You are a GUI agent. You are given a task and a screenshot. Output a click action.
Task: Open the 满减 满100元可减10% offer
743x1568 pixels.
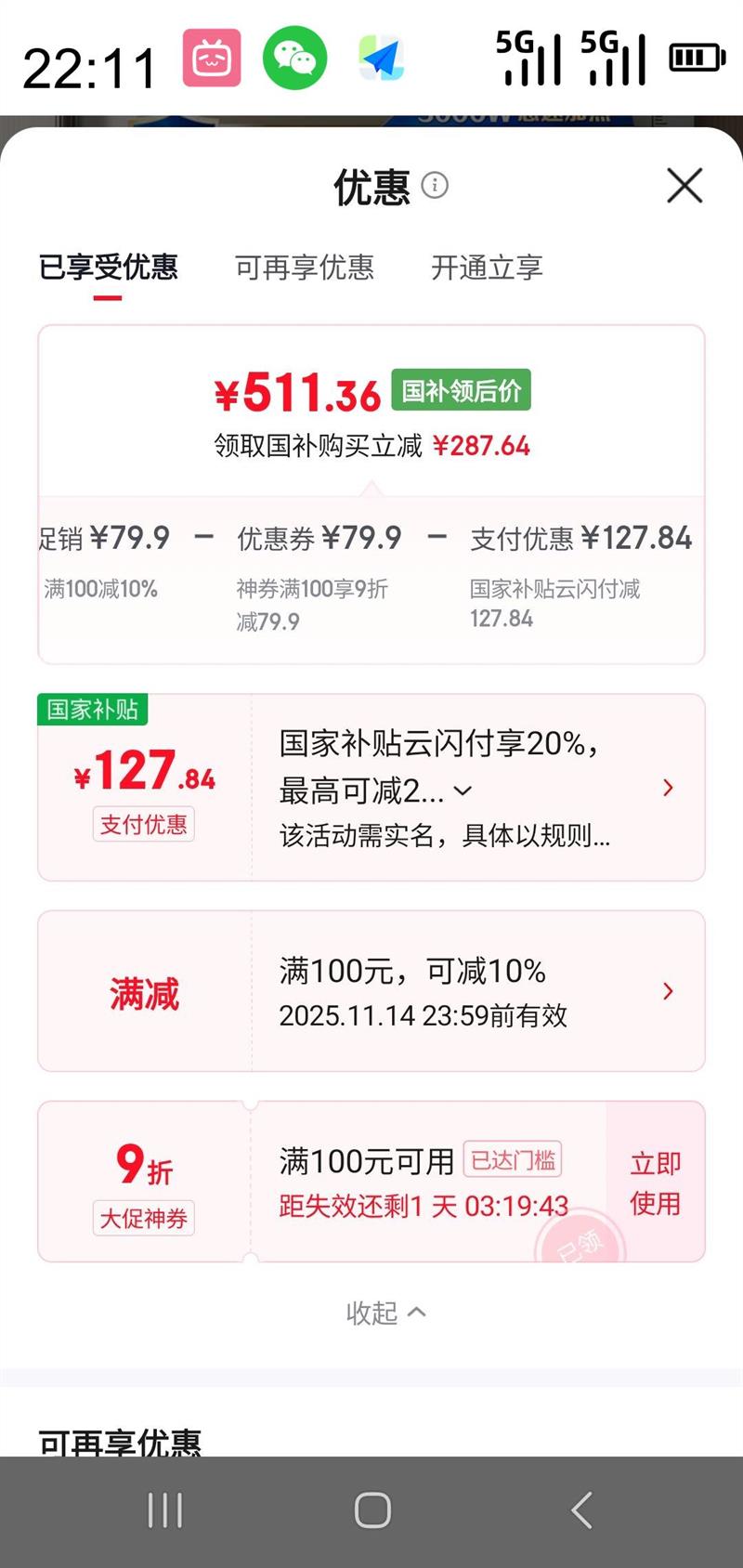click(x=668, y=991)
